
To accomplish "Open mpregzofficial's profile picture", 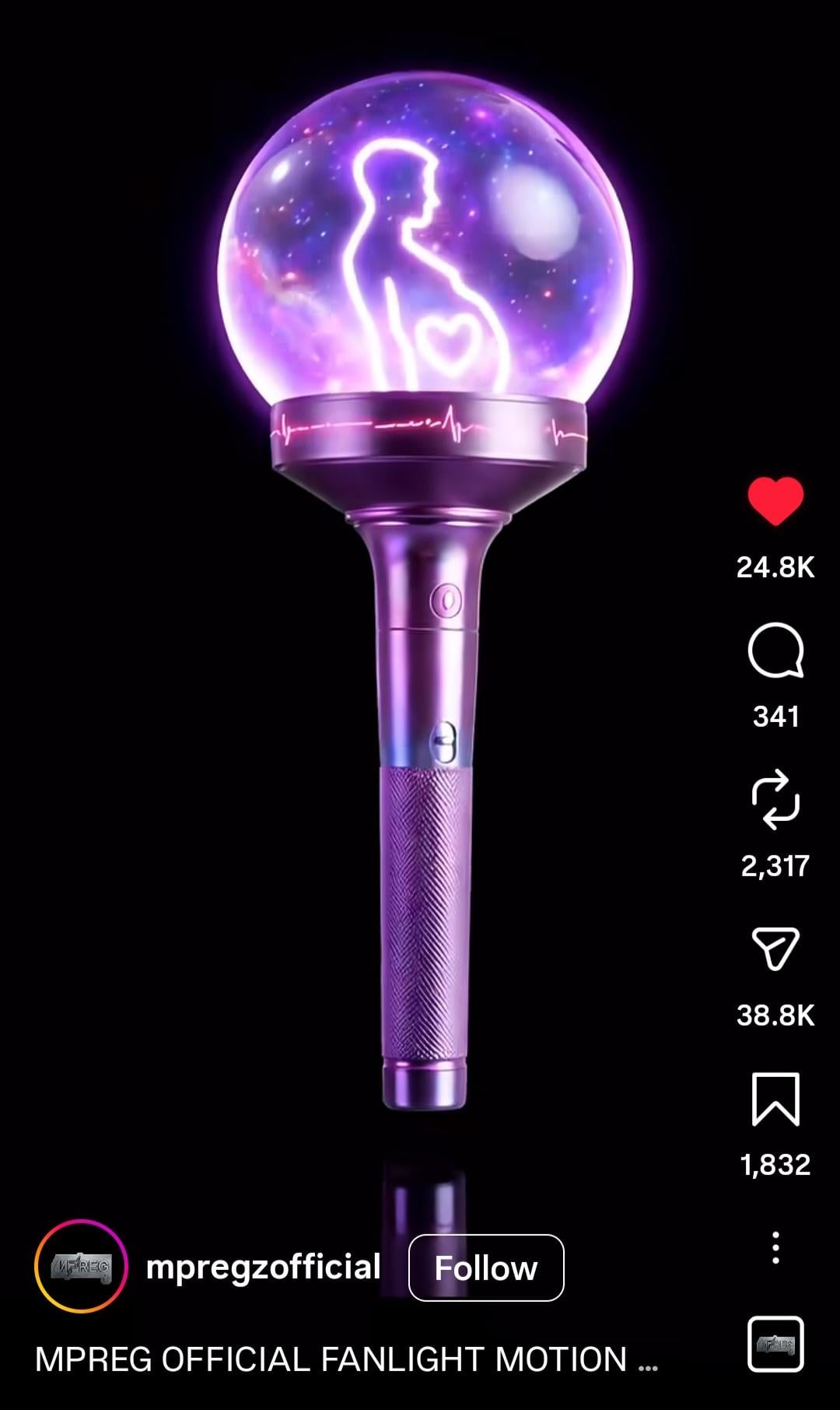I will 81,1266.
